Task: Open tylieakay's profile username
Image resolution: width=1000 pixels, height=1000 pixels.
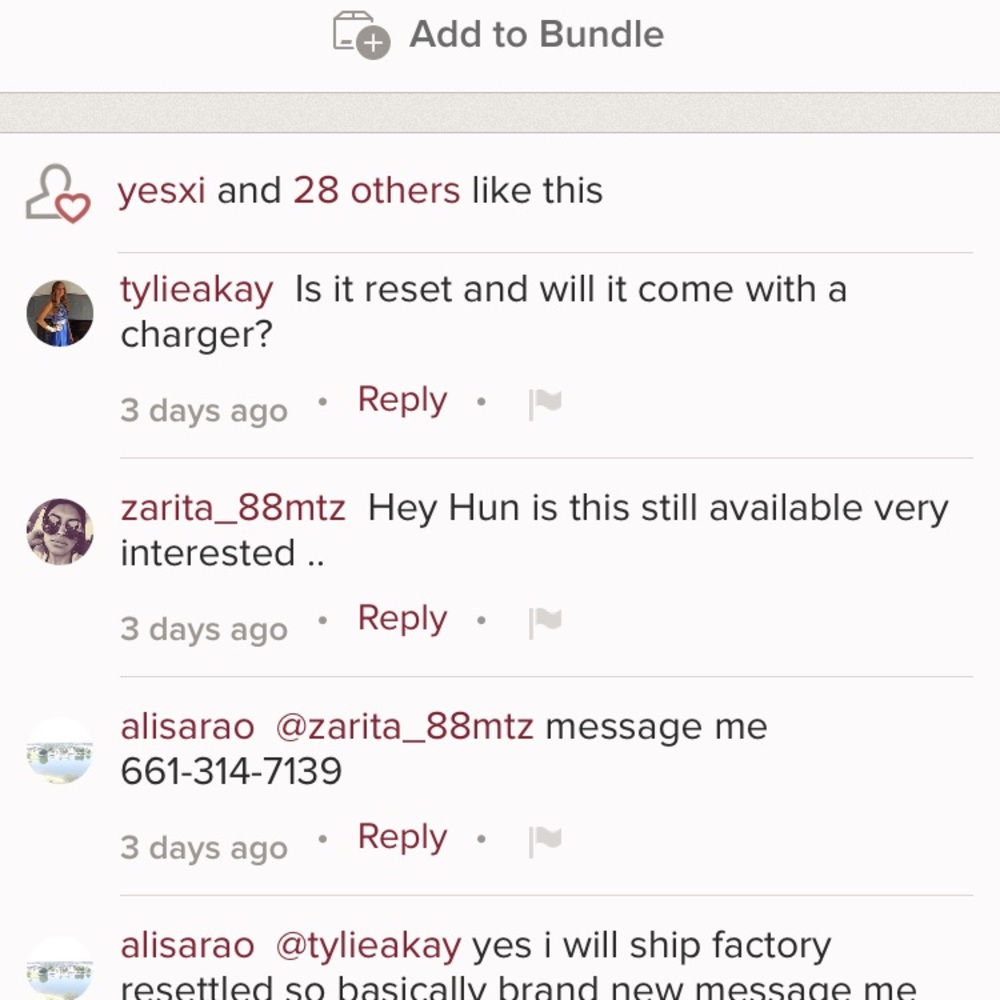Action: point(196,290)
